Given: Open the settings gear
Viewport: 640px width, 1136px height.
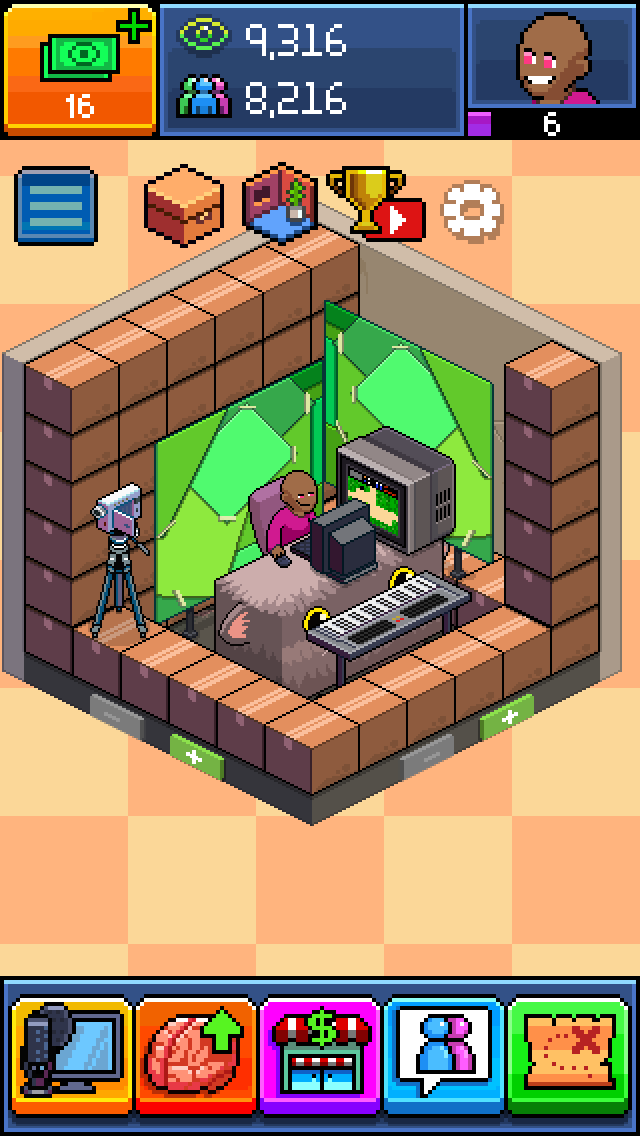Looking at the screenshot, I should [x=472, y=209].
